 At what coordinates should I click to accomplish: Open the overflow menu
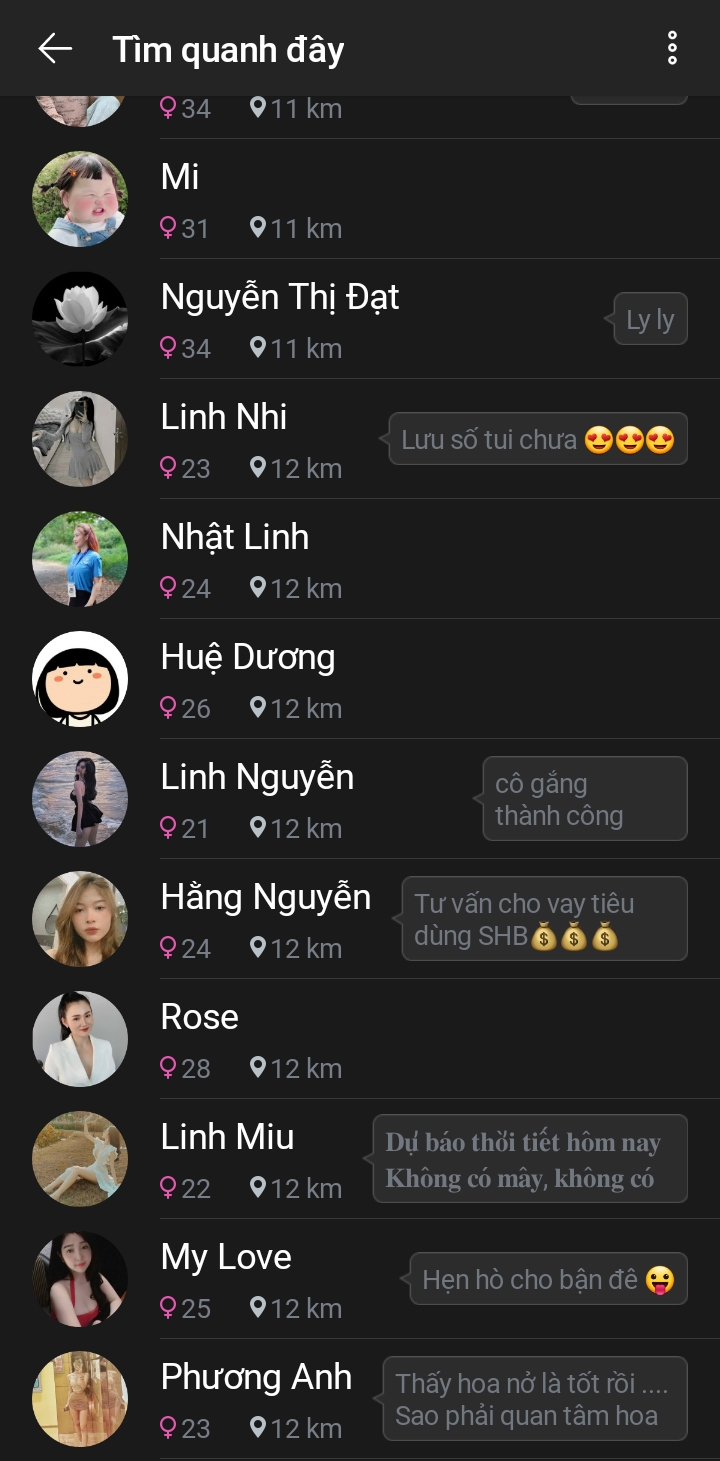pos(672,48)
